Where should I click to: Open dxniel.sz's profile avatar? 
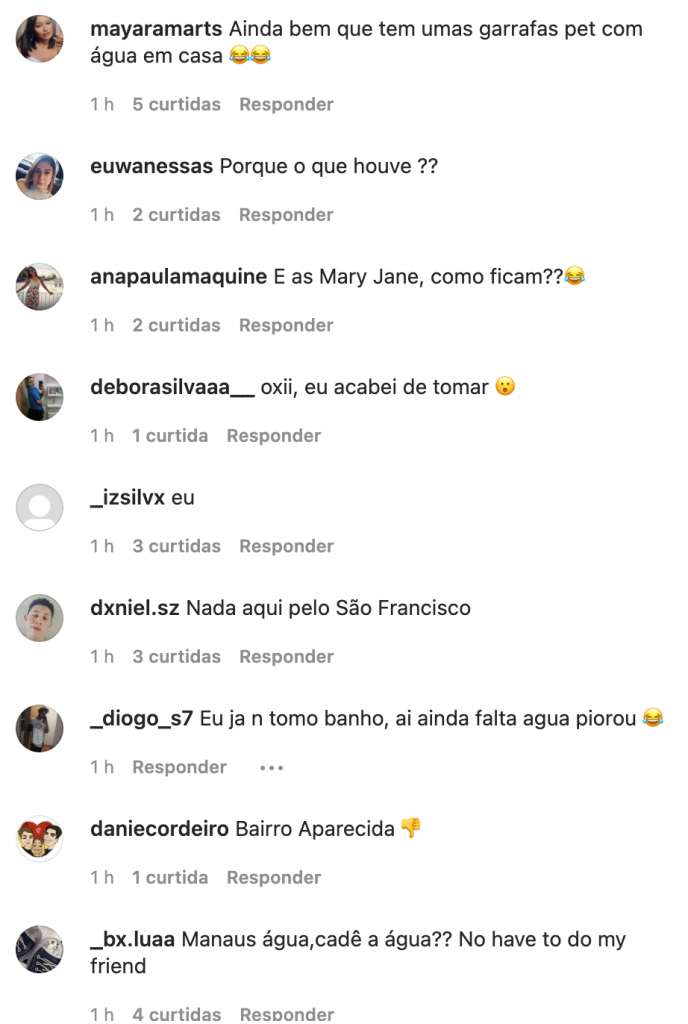[x=40, y=618]
